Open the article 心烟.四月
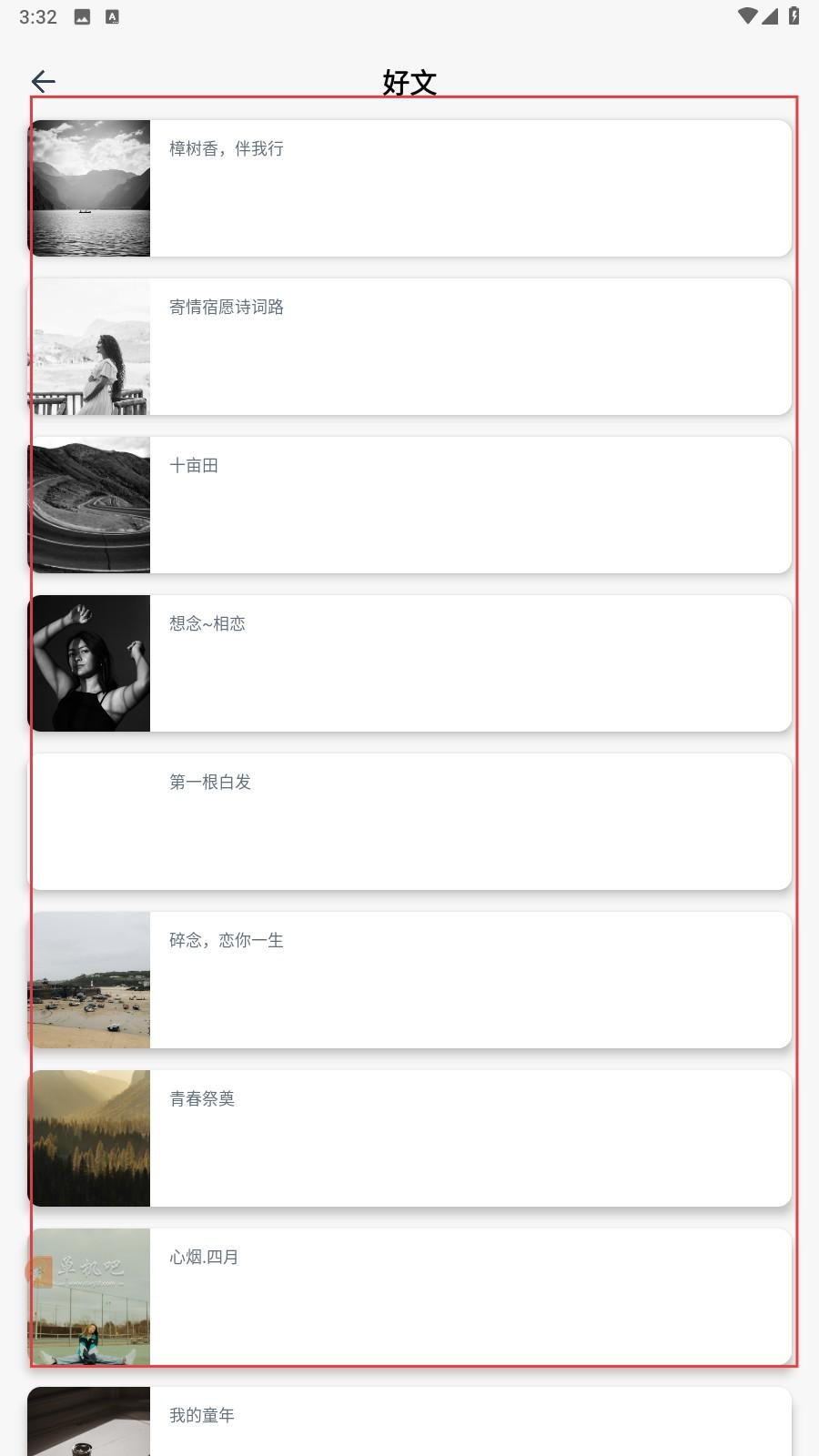This screenshot has height=1456, width=819. click(409, 1296)
